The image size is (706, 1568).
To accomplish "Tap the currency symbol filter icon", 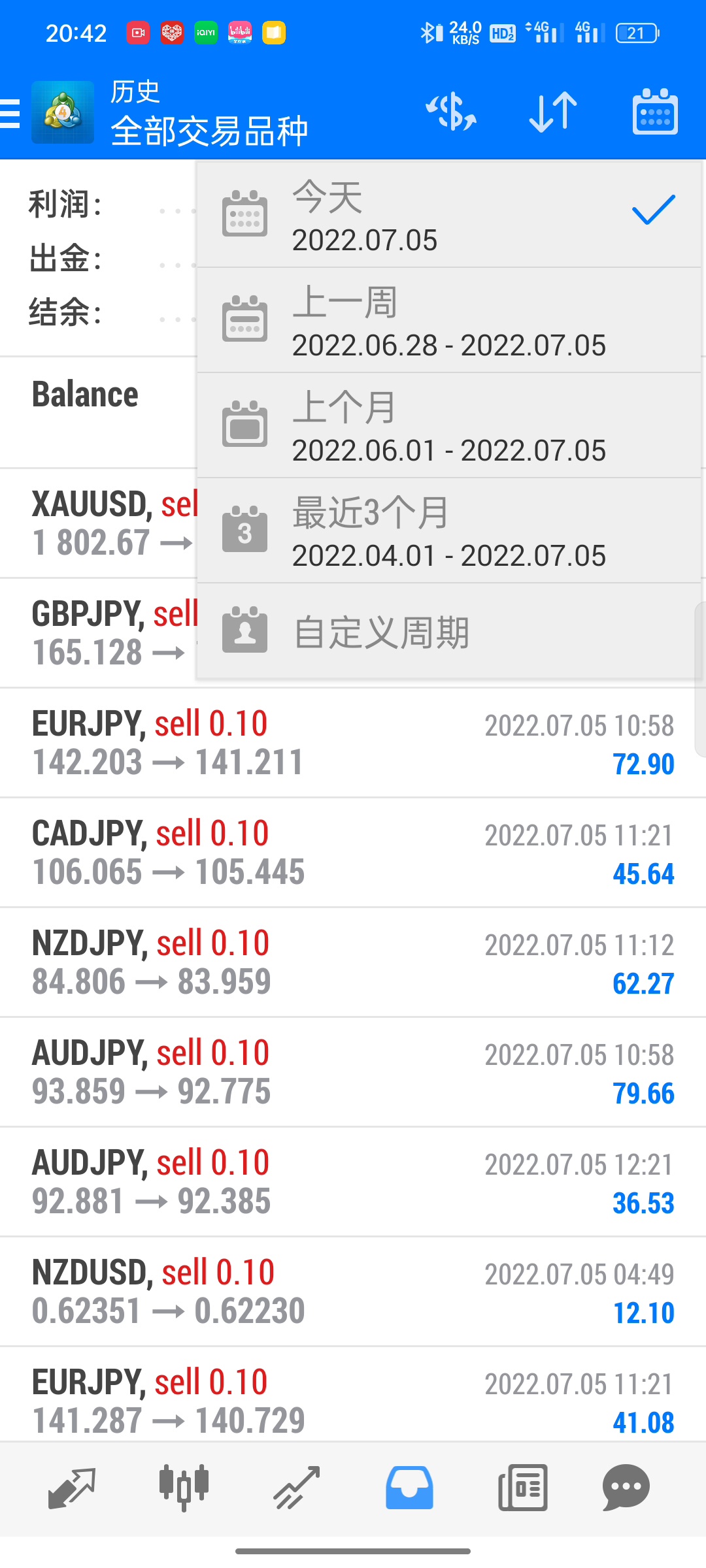I will click(451, 112).
